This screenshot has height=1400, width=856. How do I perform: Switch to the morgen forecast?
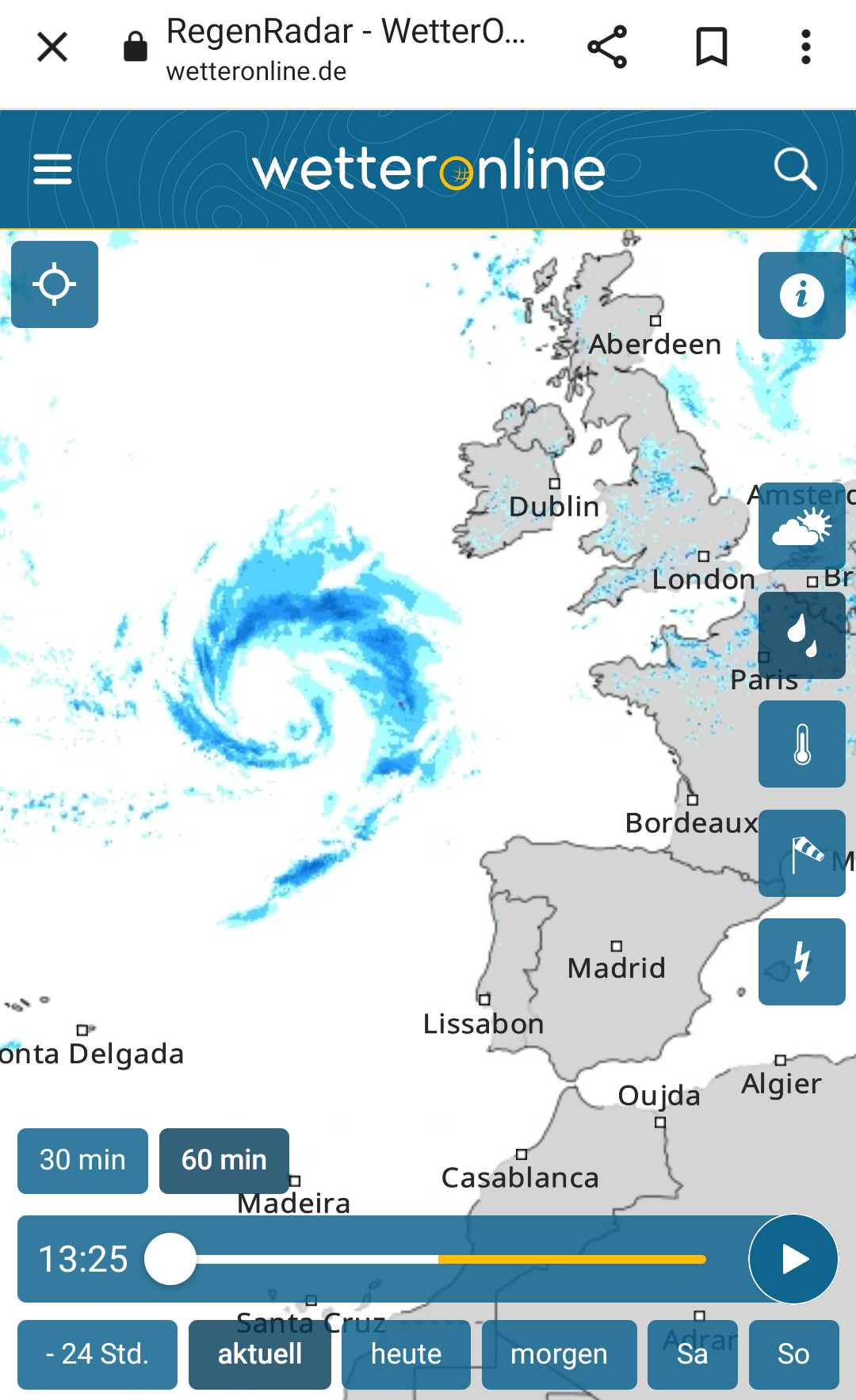(x=559, y=1355)
